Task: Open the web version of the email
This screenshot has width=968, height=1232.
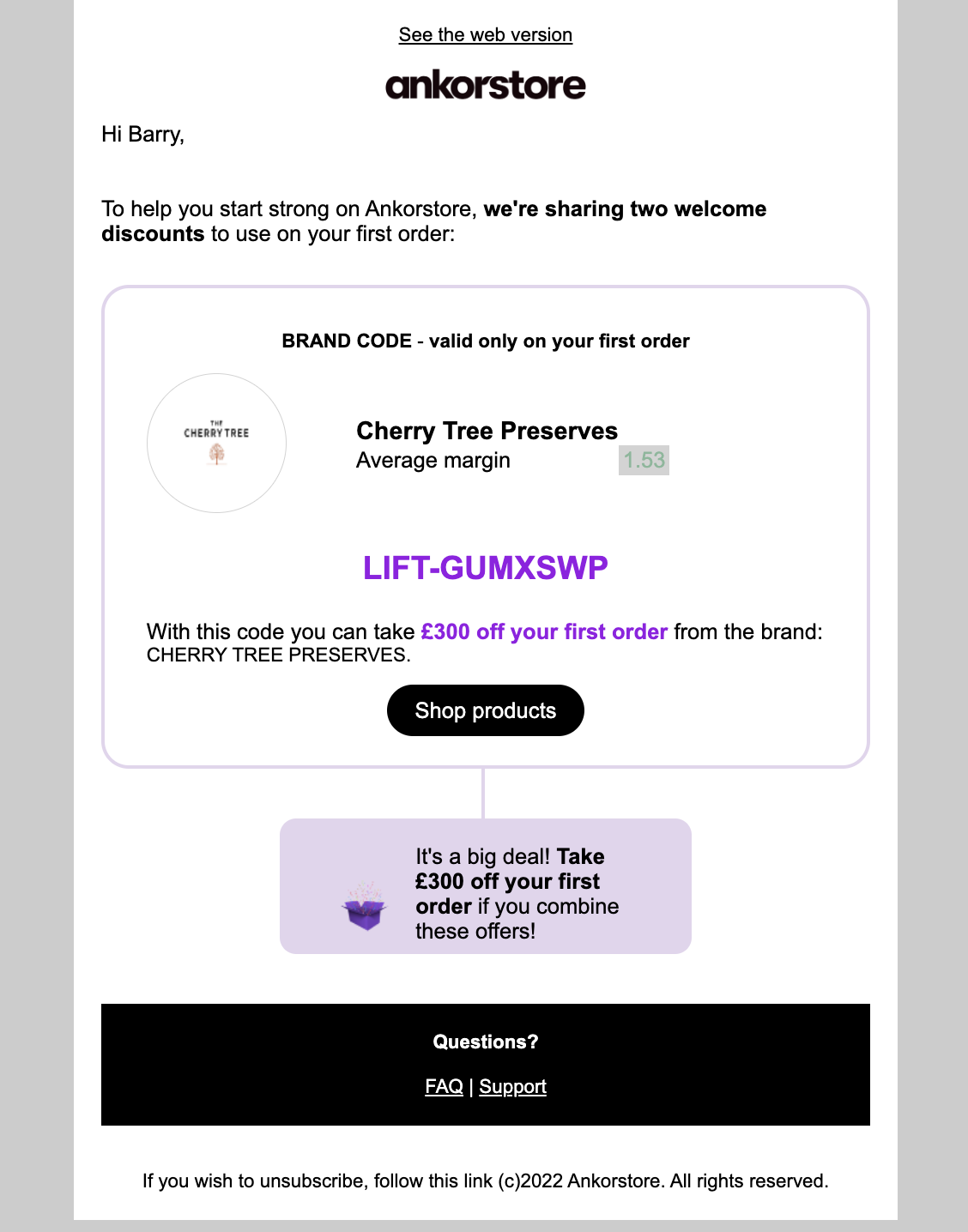Action: tap(484, 35)
